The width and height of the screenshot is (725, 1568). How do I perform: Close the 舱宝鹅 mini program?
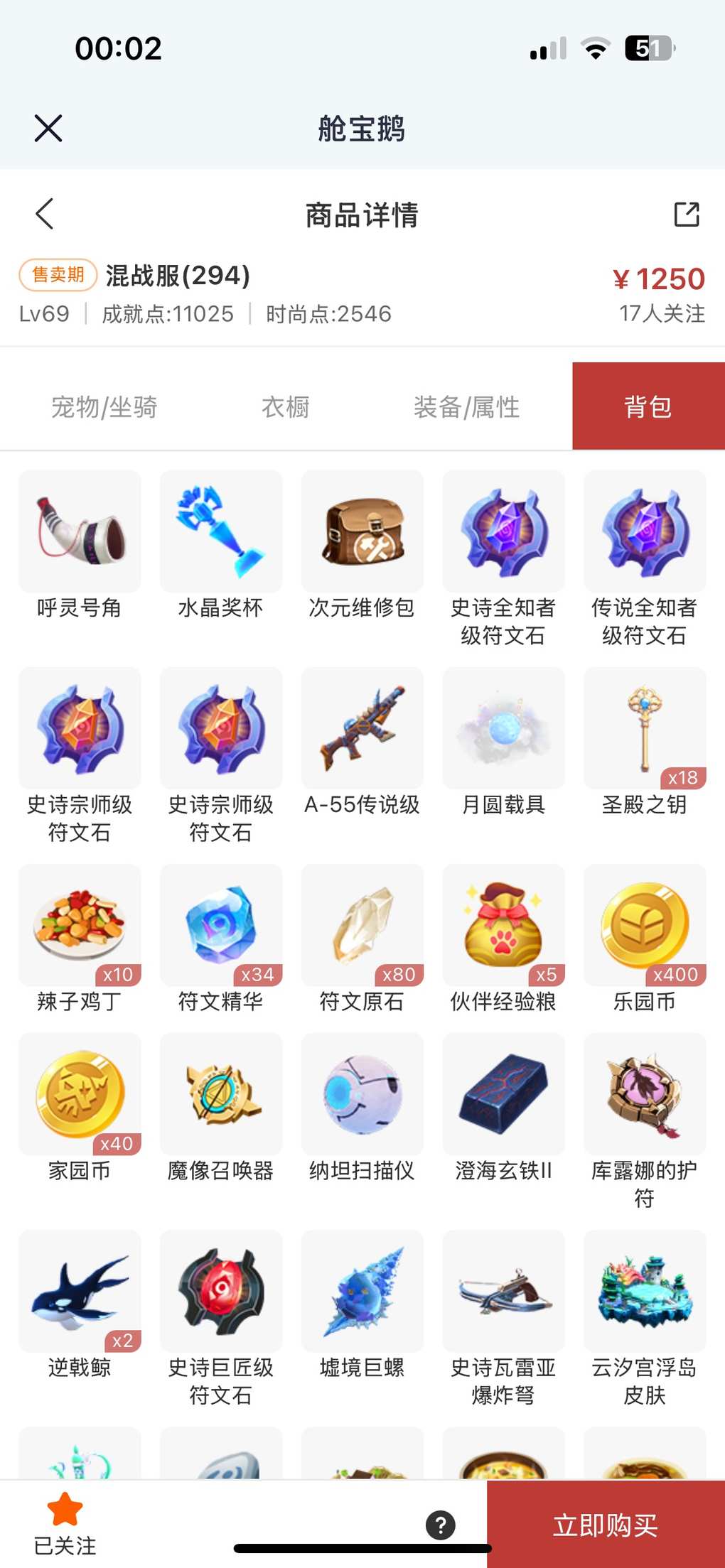(x=48, y=129)
